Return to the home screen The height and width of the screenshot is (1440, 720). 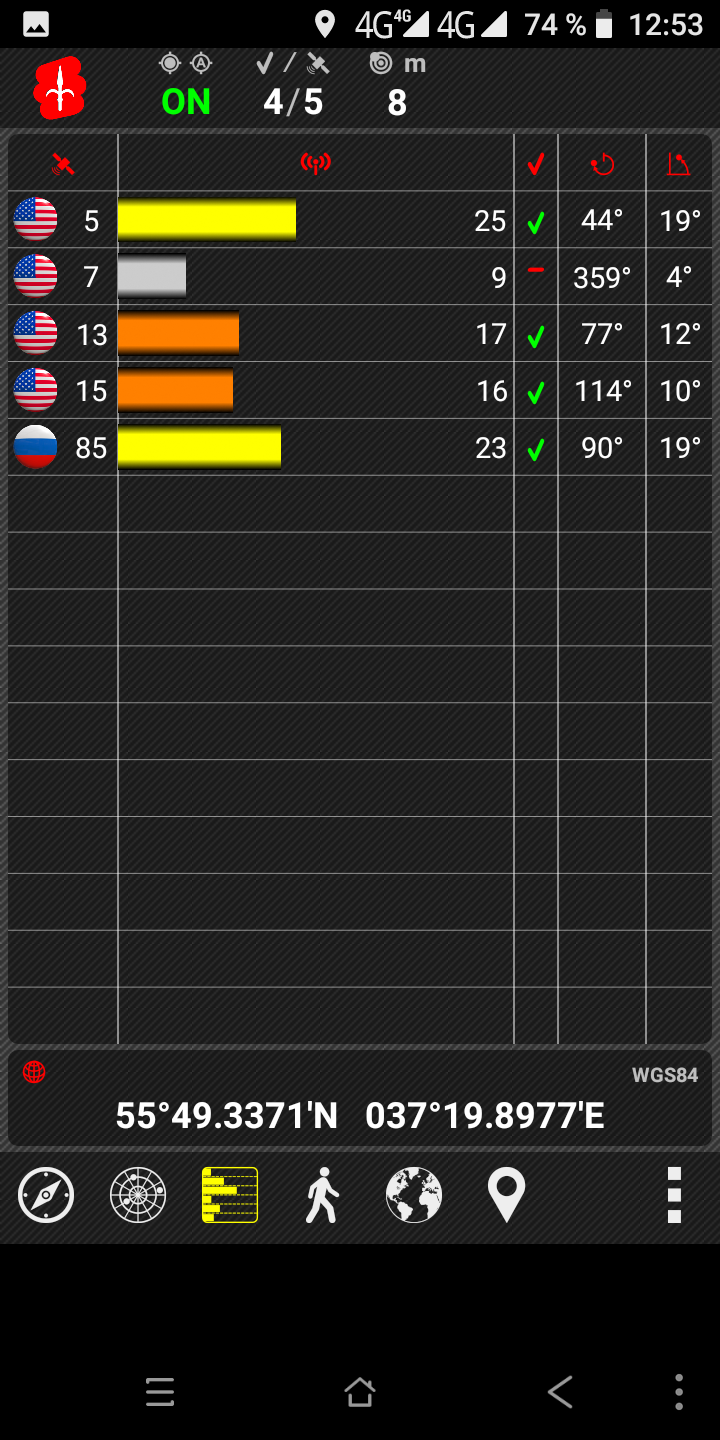pos(360,1391)
